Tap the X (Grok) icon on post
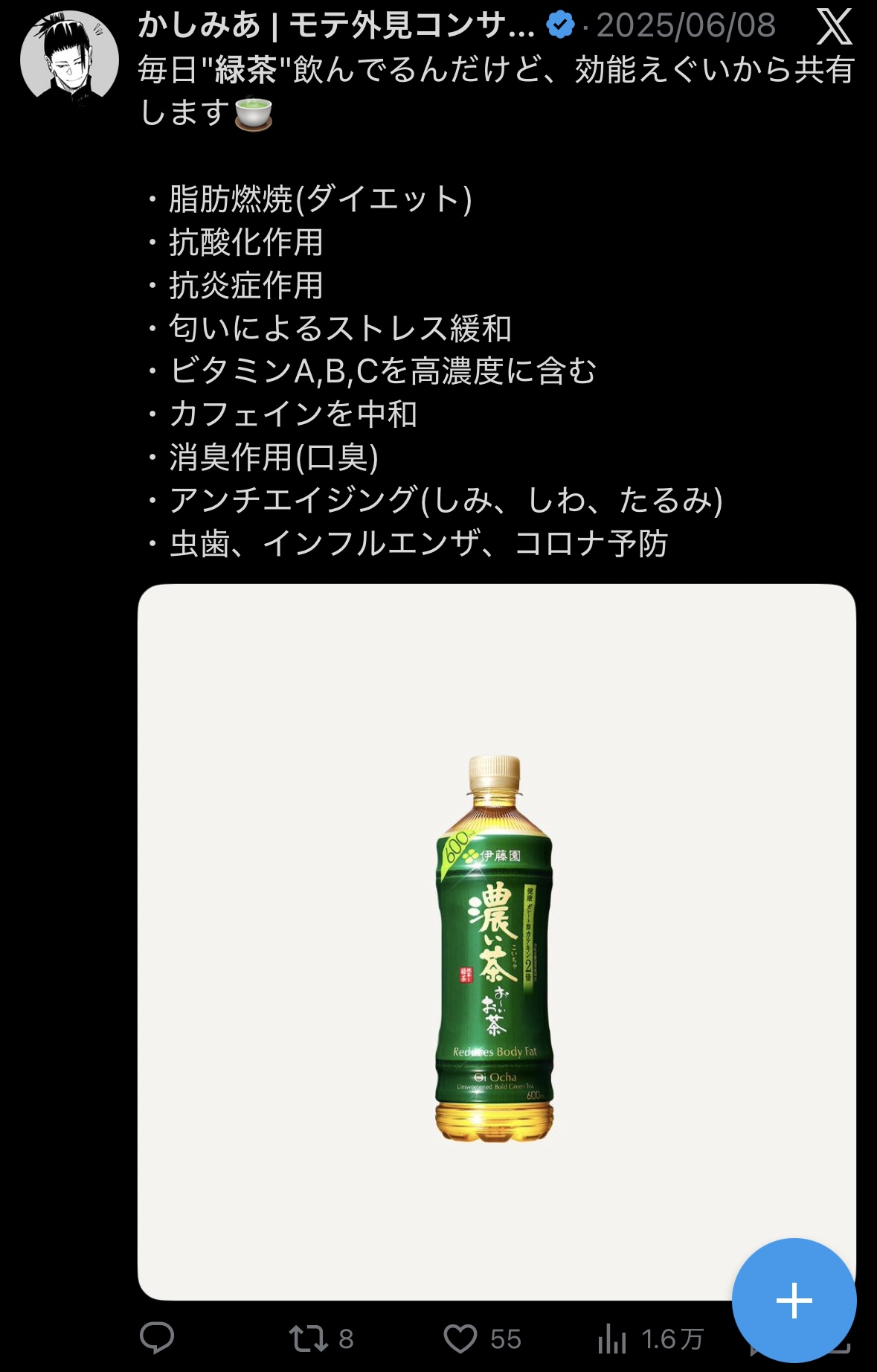 click(834, 27)
